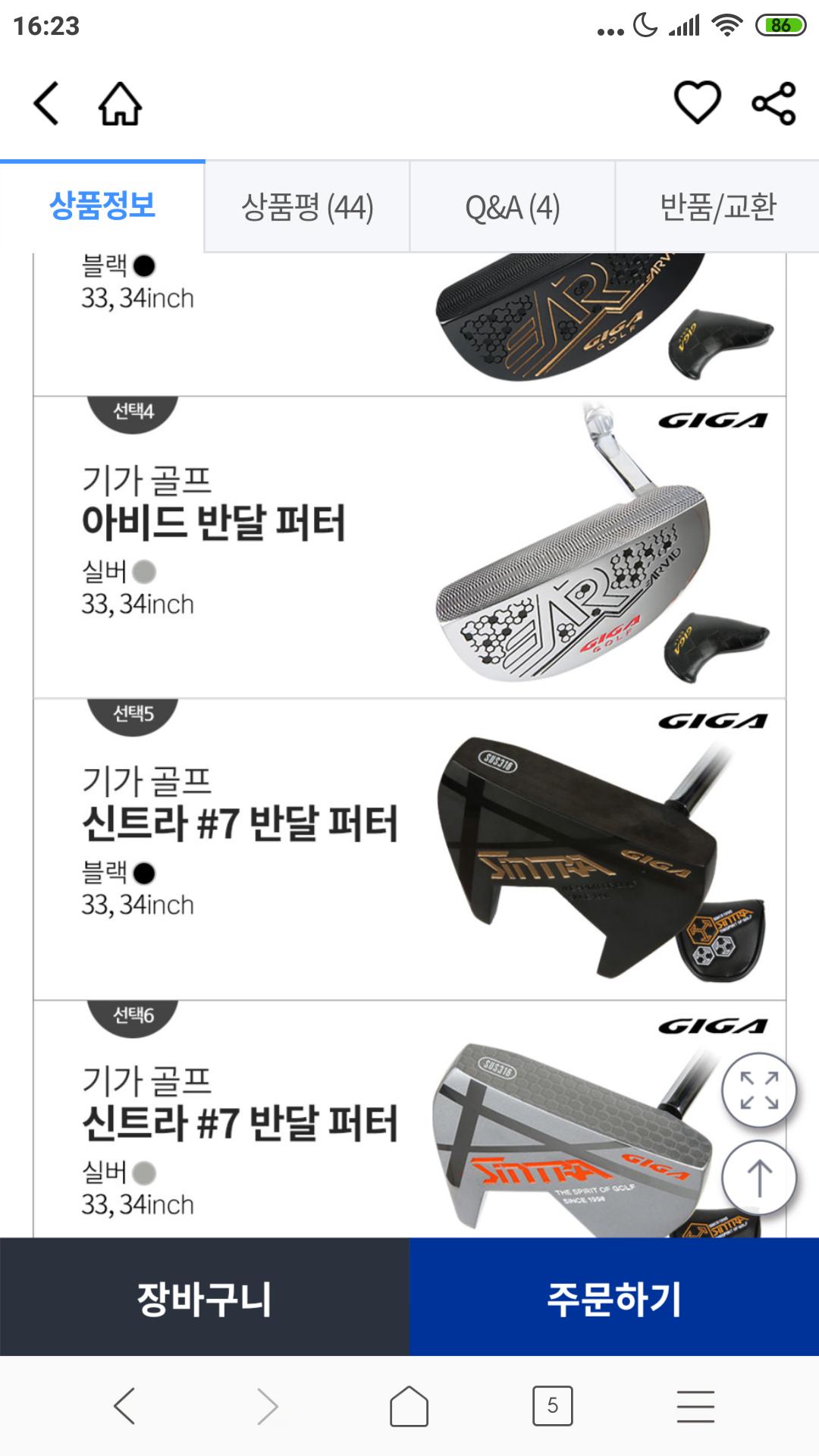Open the 상품평 (44) reviews tab
819x1456 pixels.
307,207
